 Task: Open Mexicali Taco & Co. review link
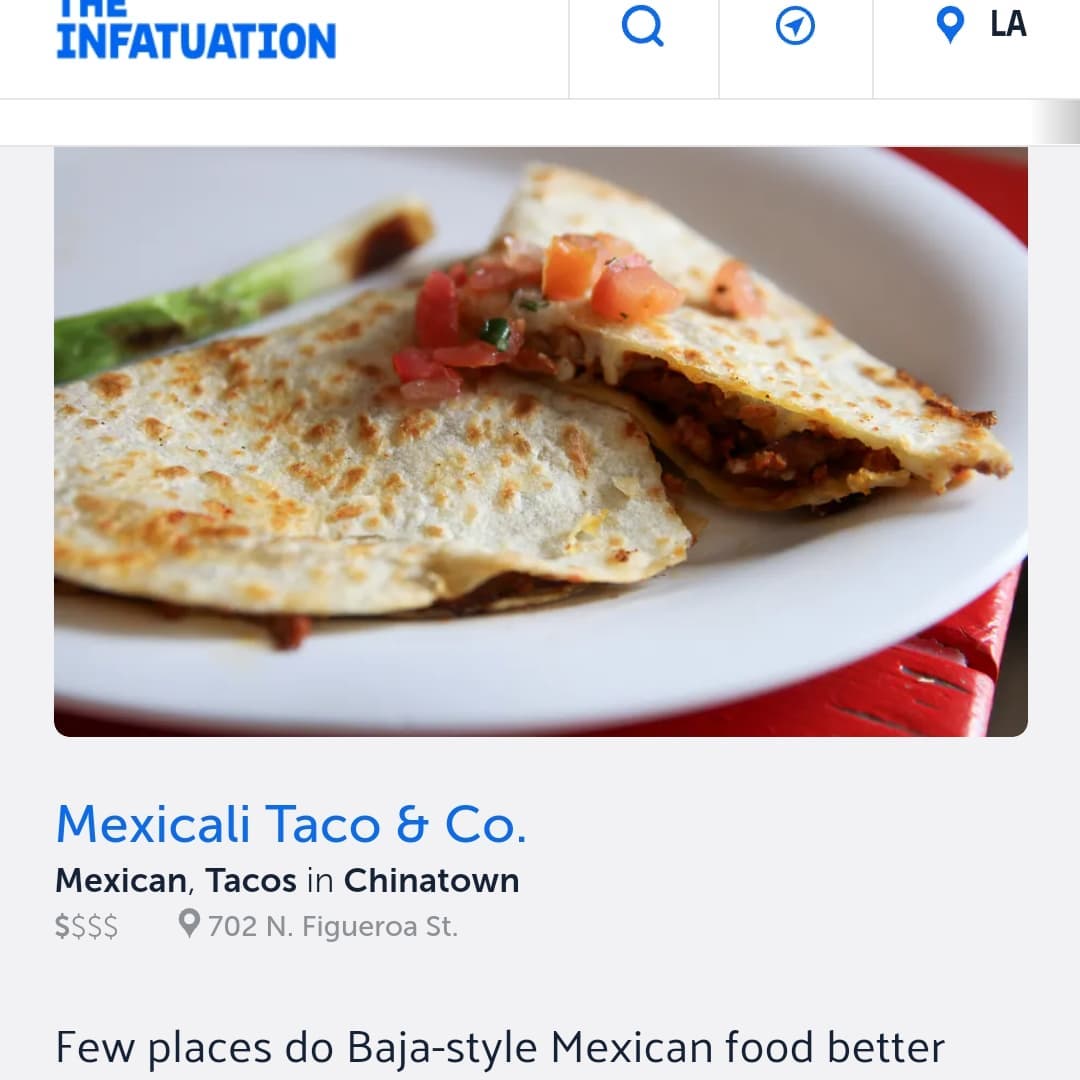[291, 825]
